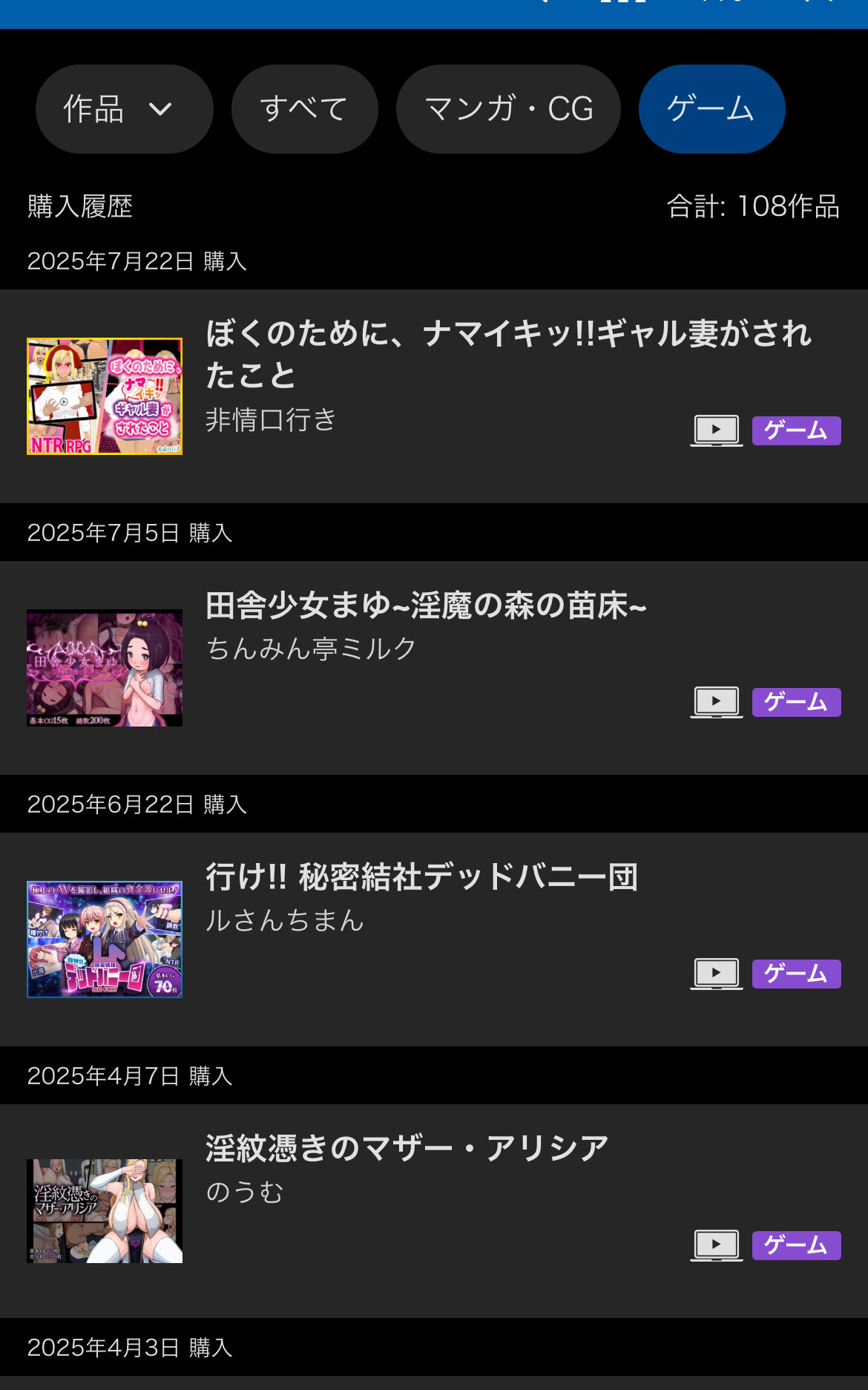Open 行け!! 秘密結社デッドバニー団 entry
The image size is (868, 1390).
pyautogui.click(x=434, y=939)
